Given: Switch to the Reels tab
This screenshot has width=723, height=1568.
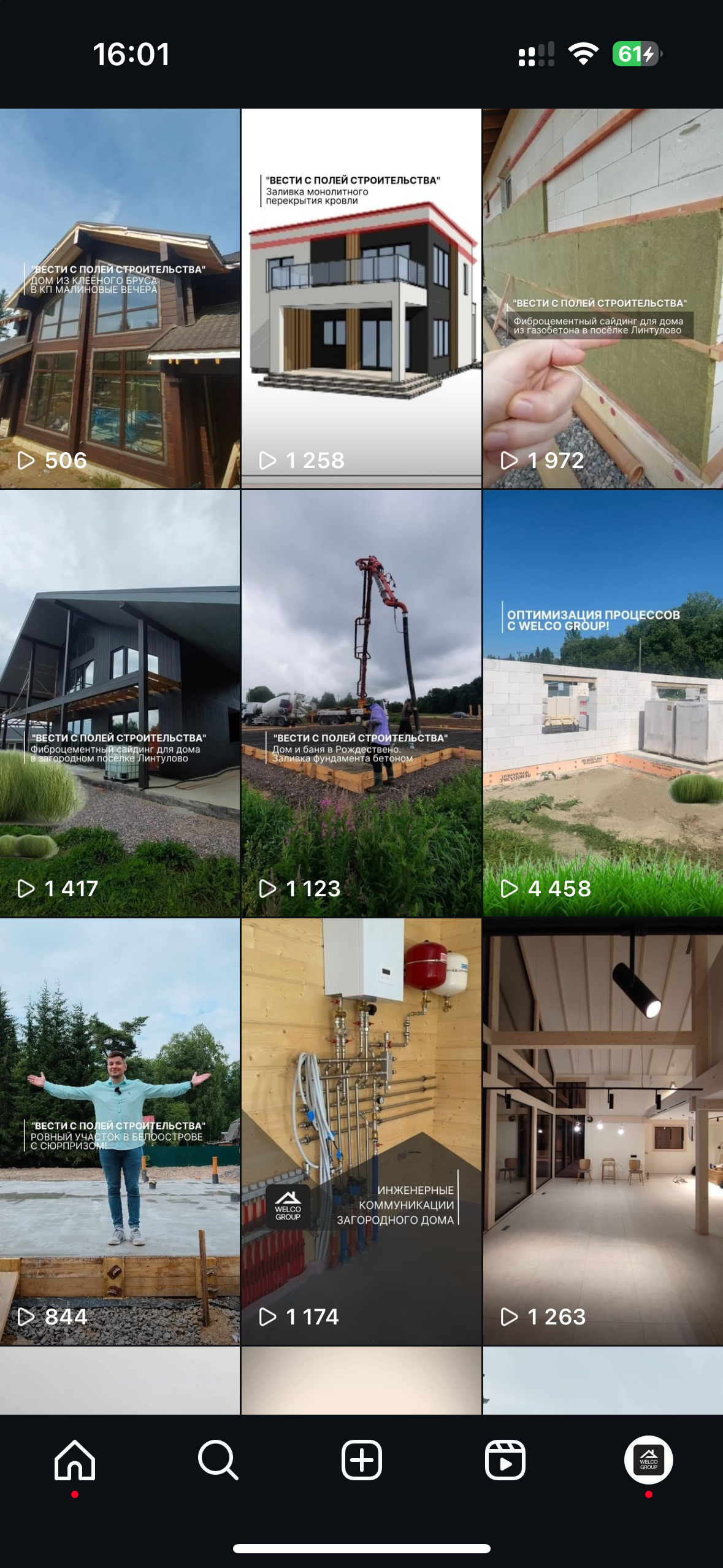Looking at the screenshot, I should click(x=505, y=1460).
